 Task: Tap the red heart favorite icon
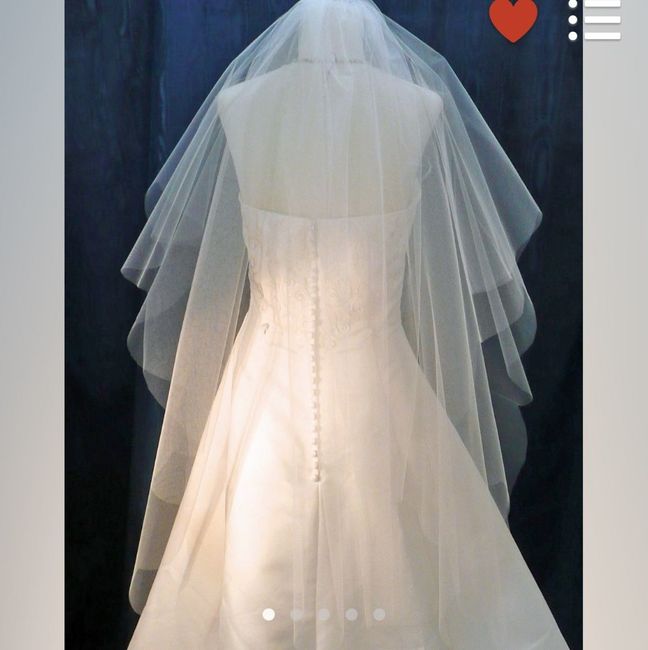click(x=513, y=19)
